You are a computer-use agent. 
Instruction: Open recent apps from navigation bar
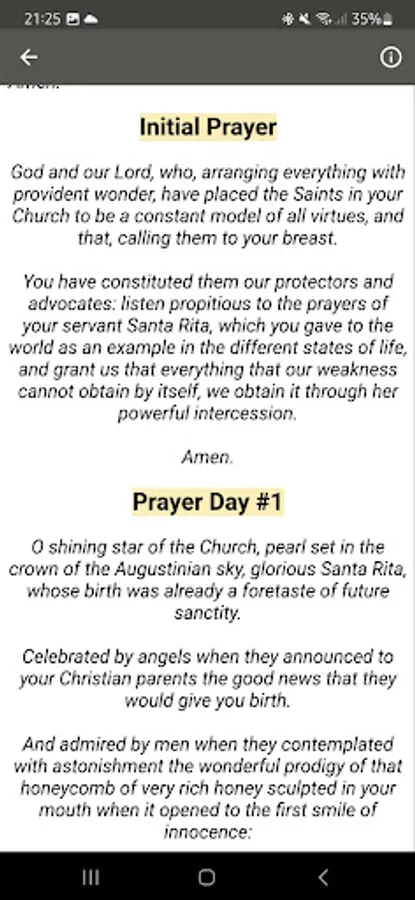click(91, 876)
